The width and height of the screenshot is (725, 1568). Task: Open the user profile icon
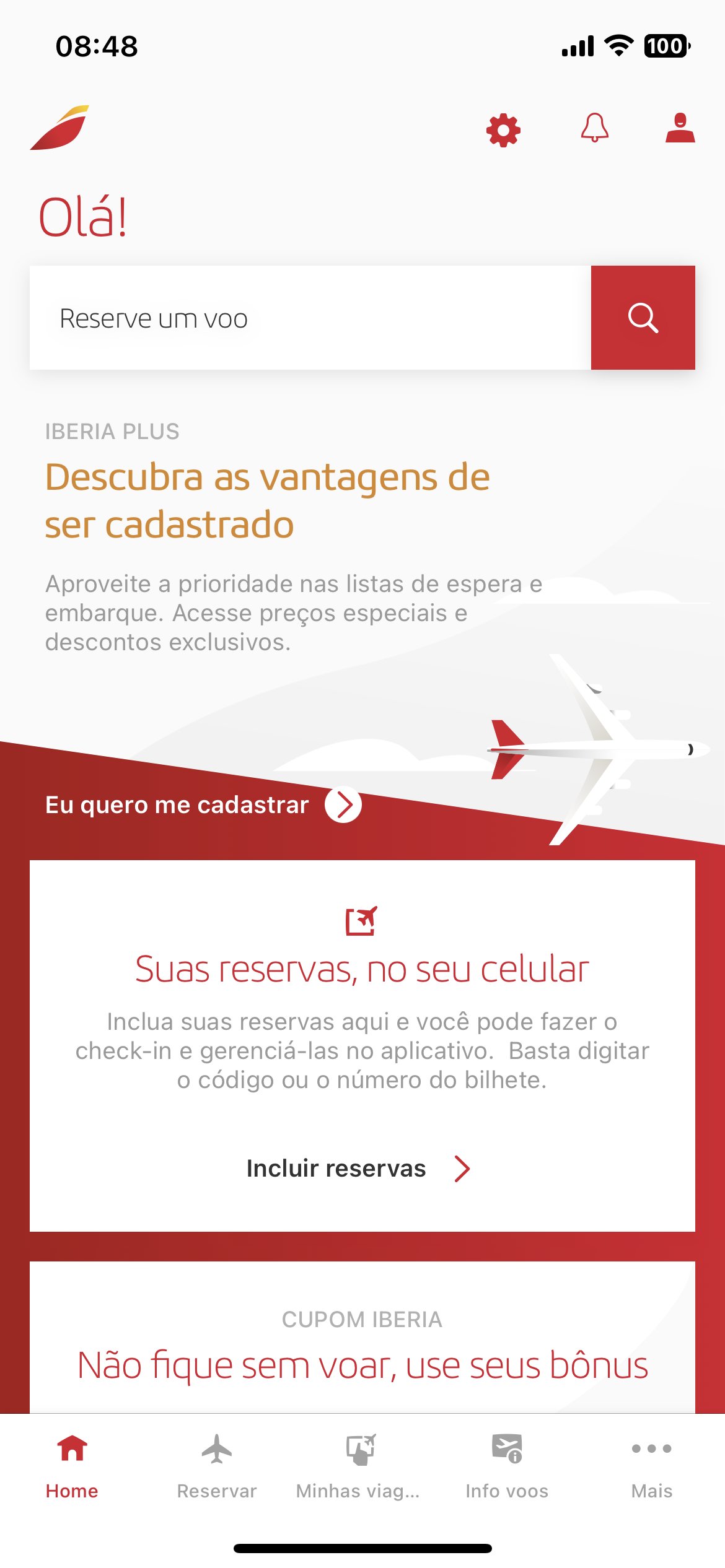point(680,128)
